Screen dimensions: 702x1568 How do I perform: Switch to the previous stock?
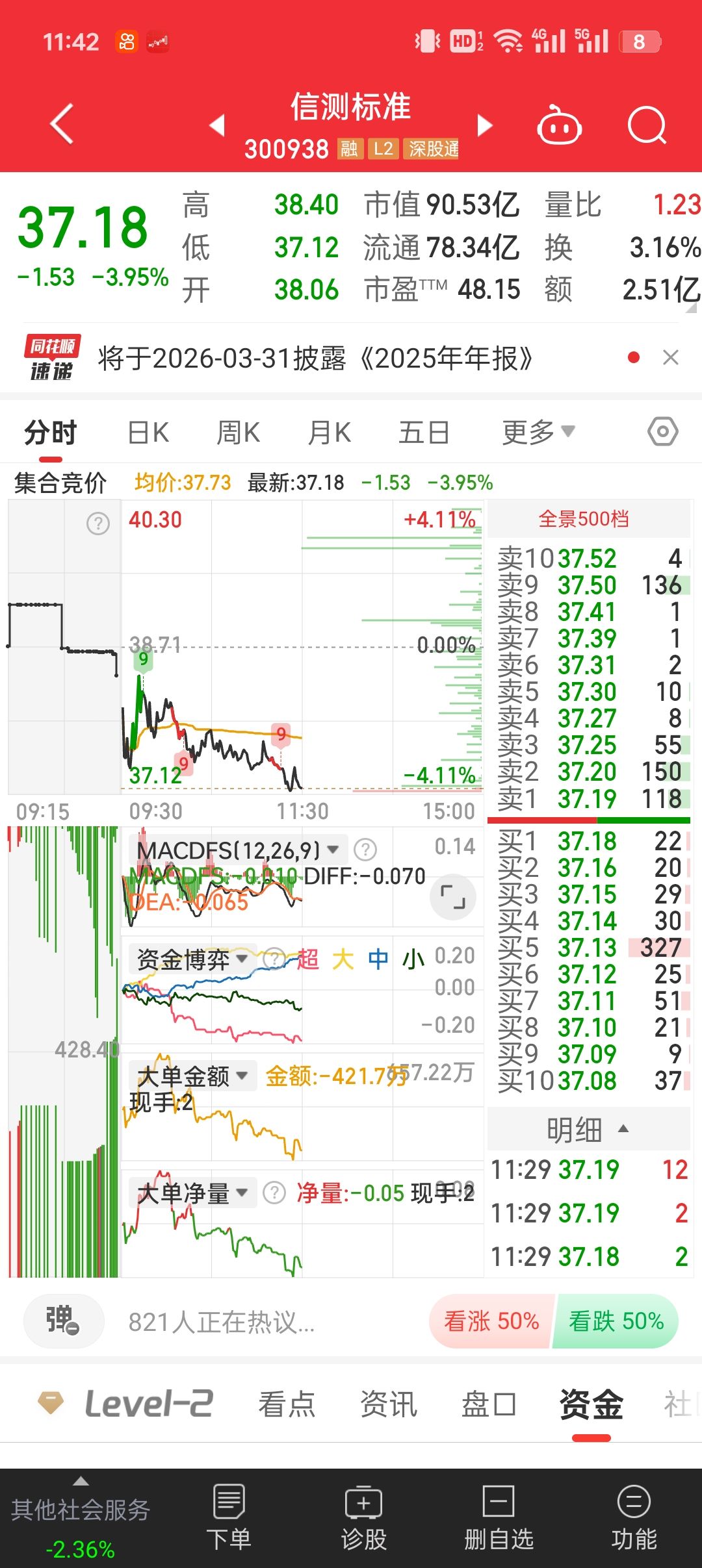[218, 125]
